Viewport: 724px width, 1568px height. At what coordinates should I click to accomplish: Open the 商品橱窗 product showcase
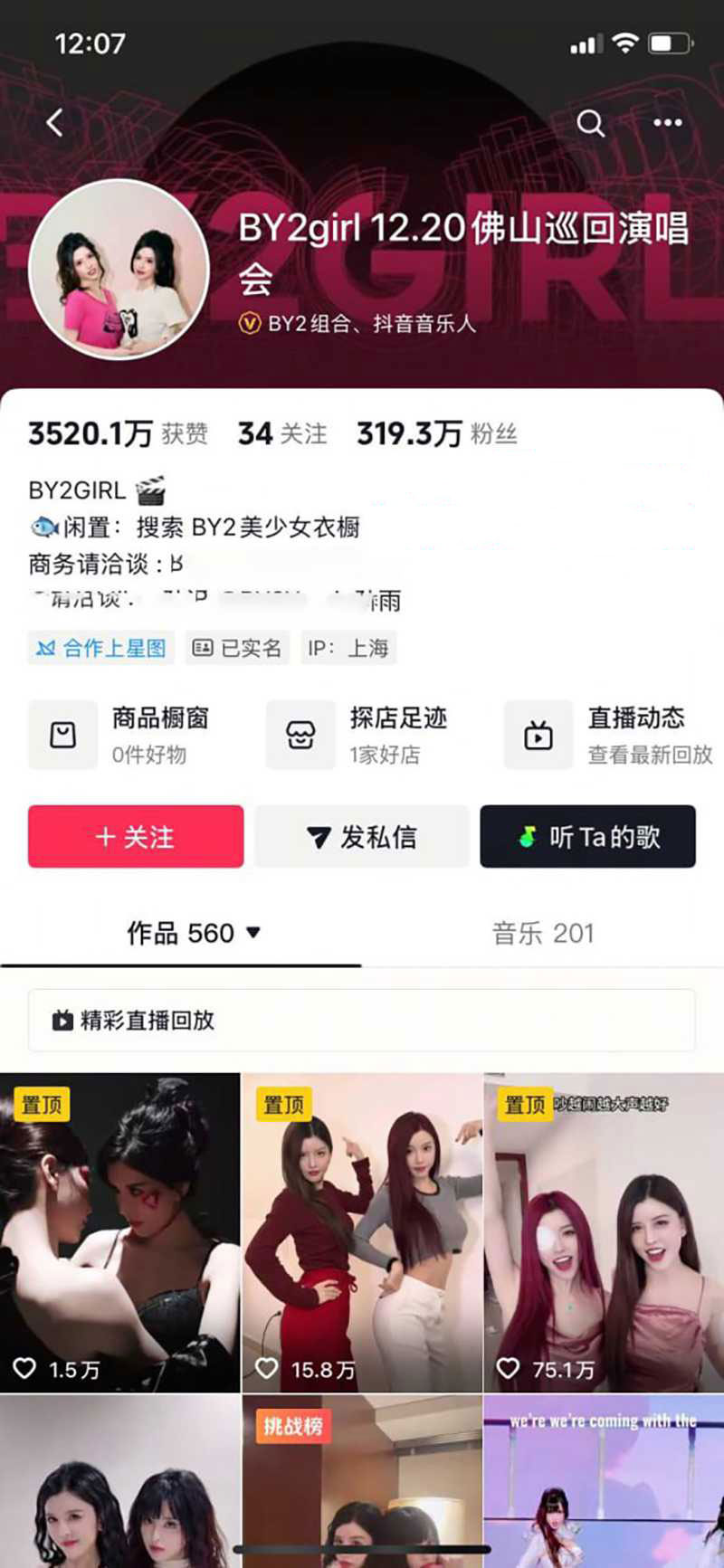122,735
